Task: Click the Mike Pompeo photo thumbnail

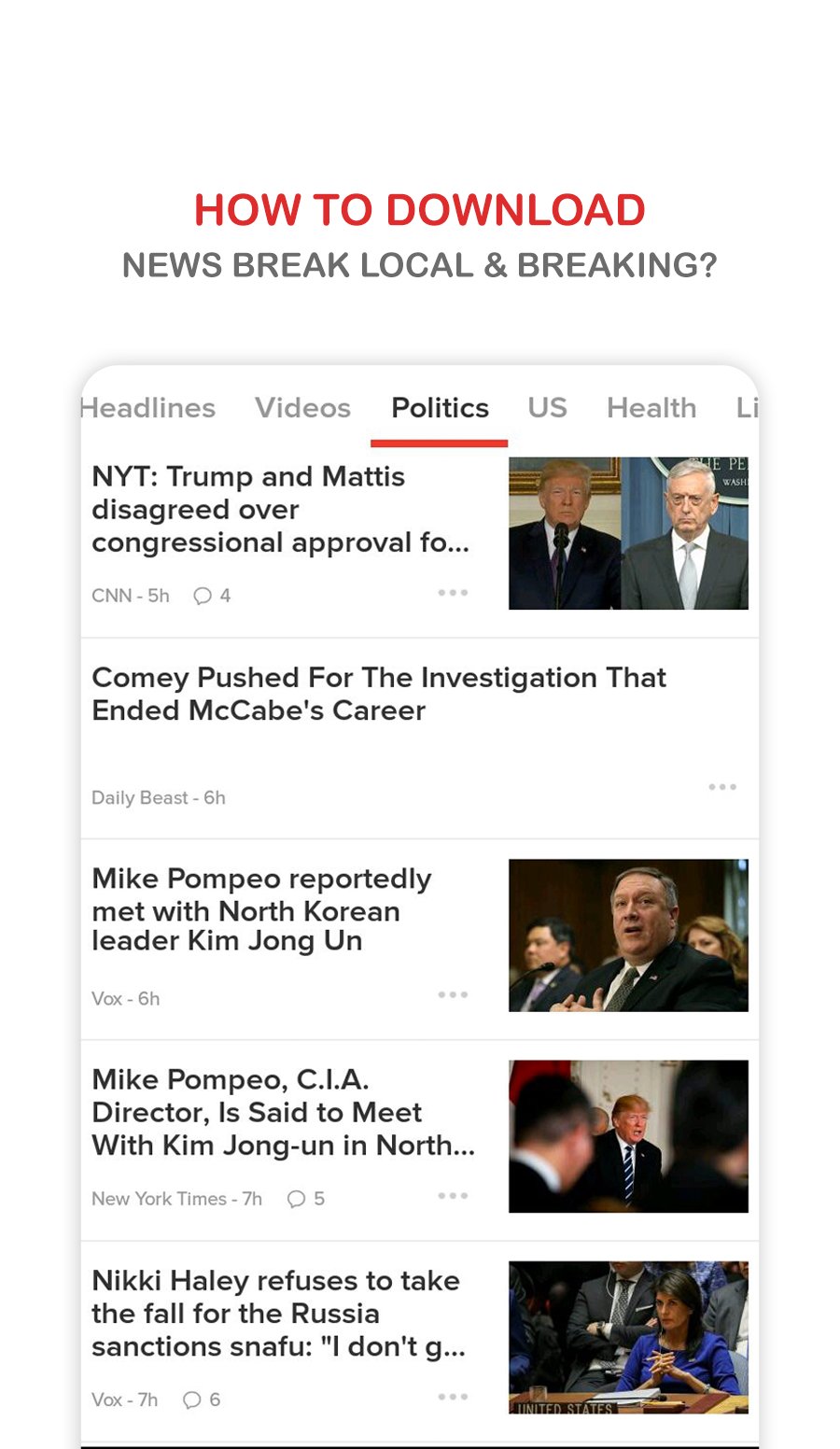Action: [x=628, y=935]
